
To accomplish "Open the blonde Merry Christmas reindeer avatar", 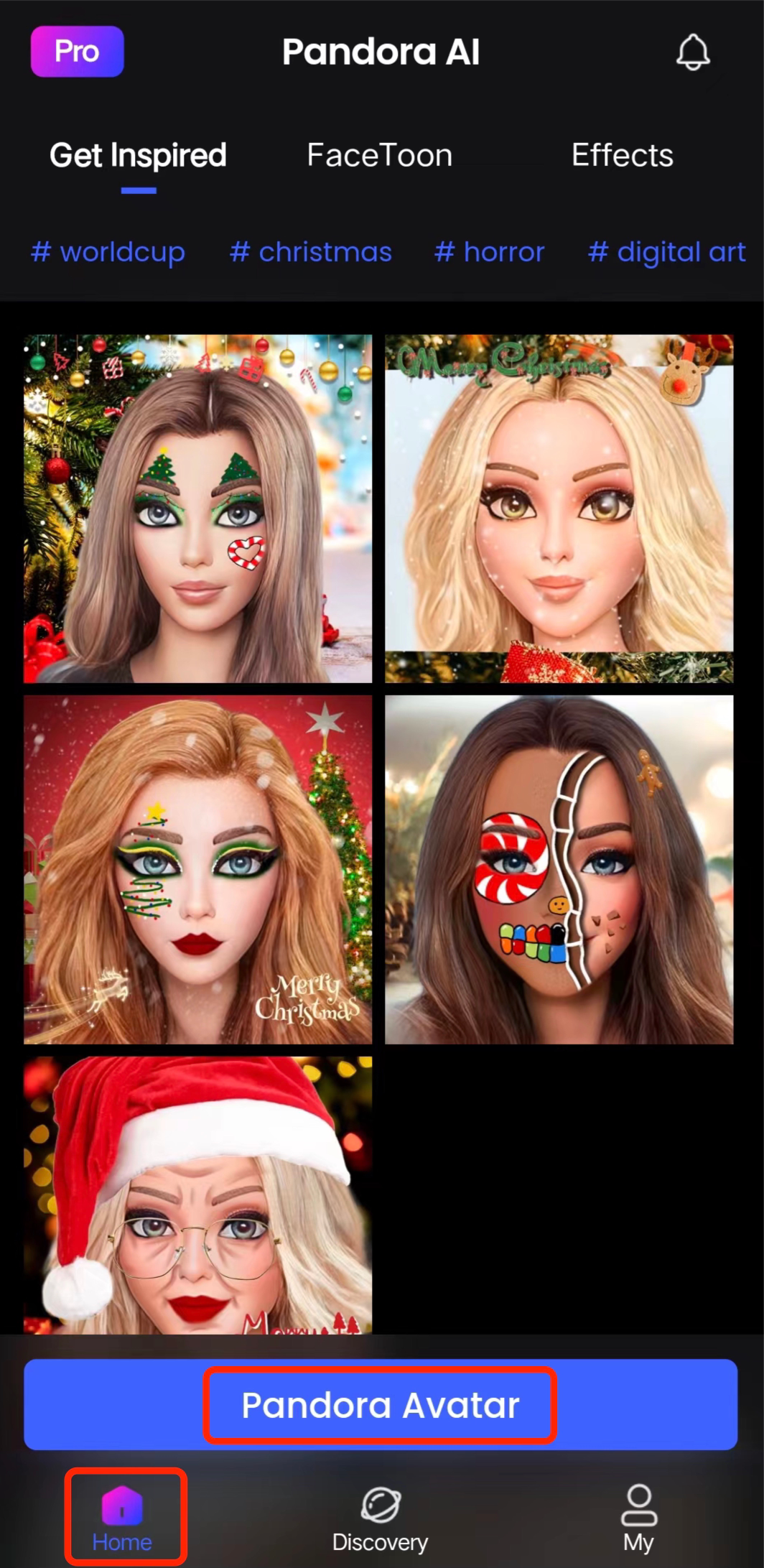I will point(559,509).
